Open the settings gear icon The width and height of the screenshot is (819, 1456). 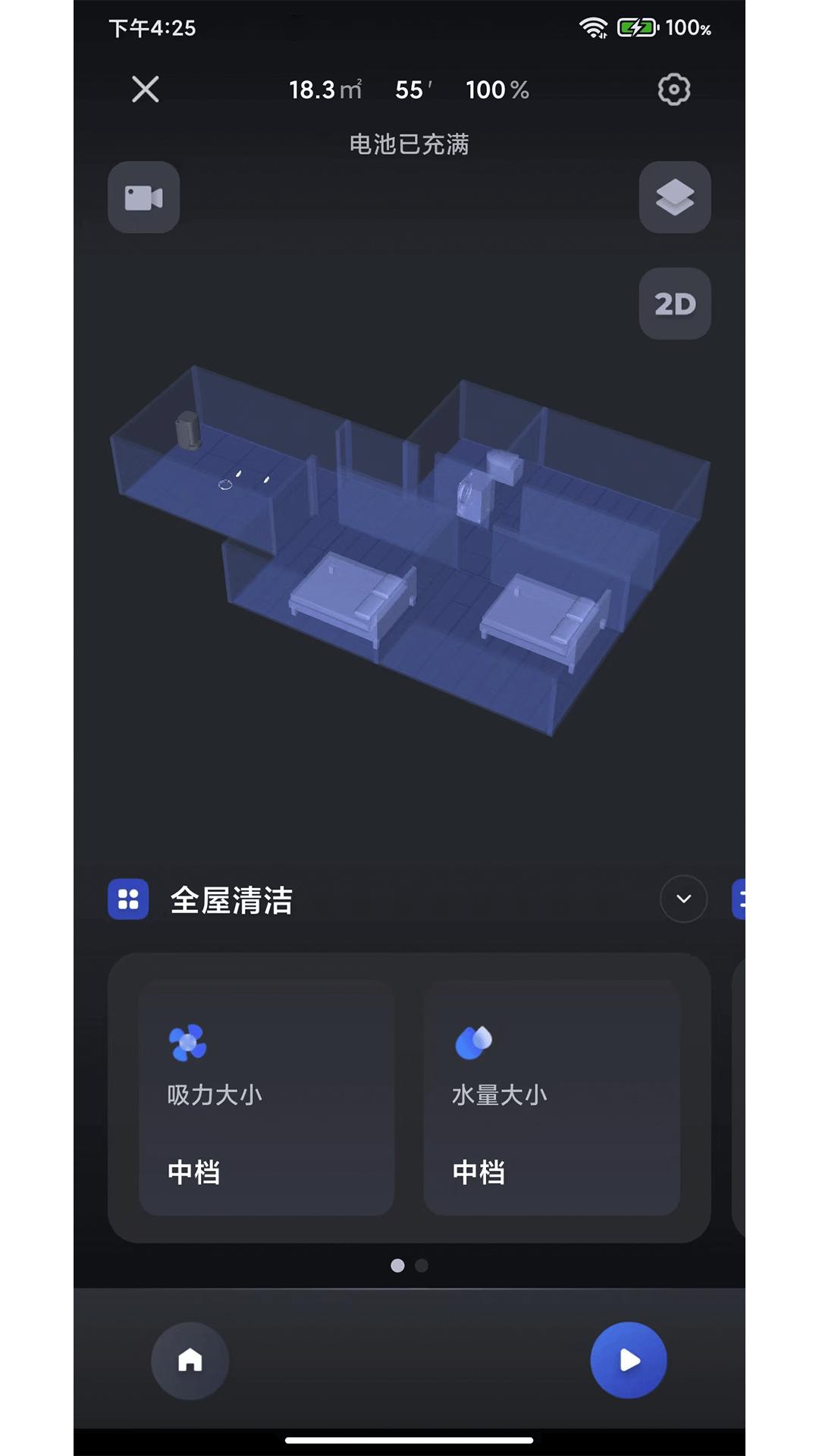tap(673, 89)
